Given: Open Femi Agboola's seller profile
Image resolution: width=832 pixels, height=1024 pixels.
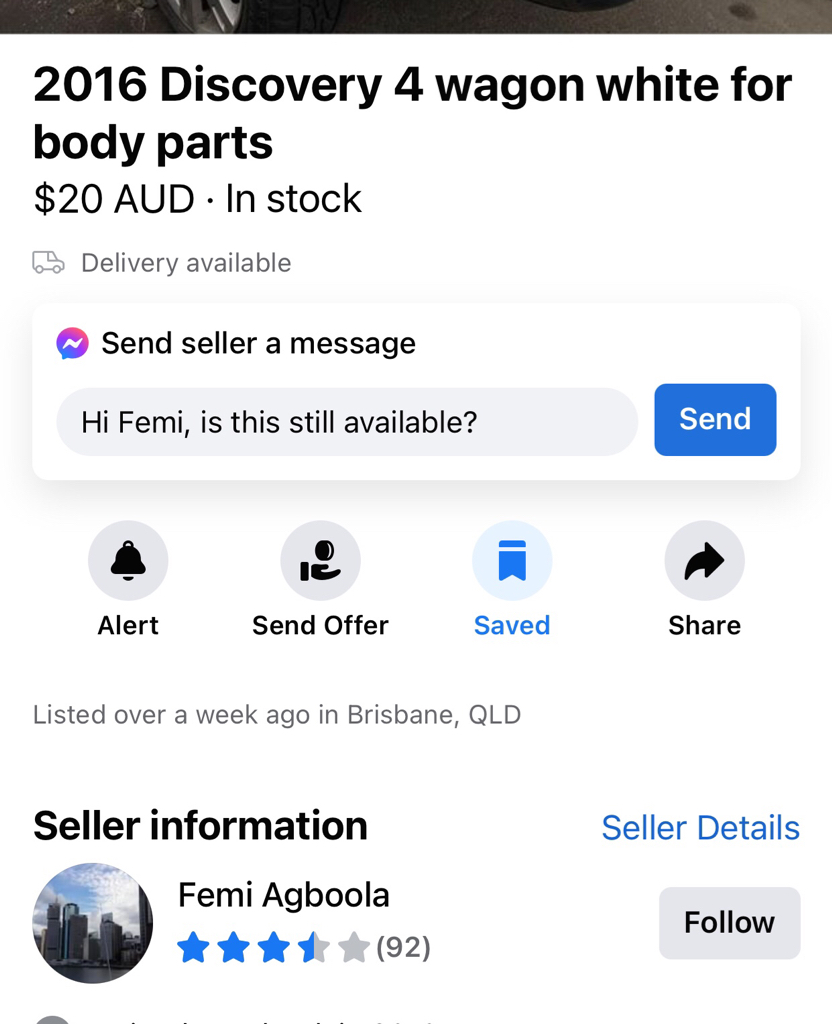Looking at the screenshot, I should tap(283, 895).
